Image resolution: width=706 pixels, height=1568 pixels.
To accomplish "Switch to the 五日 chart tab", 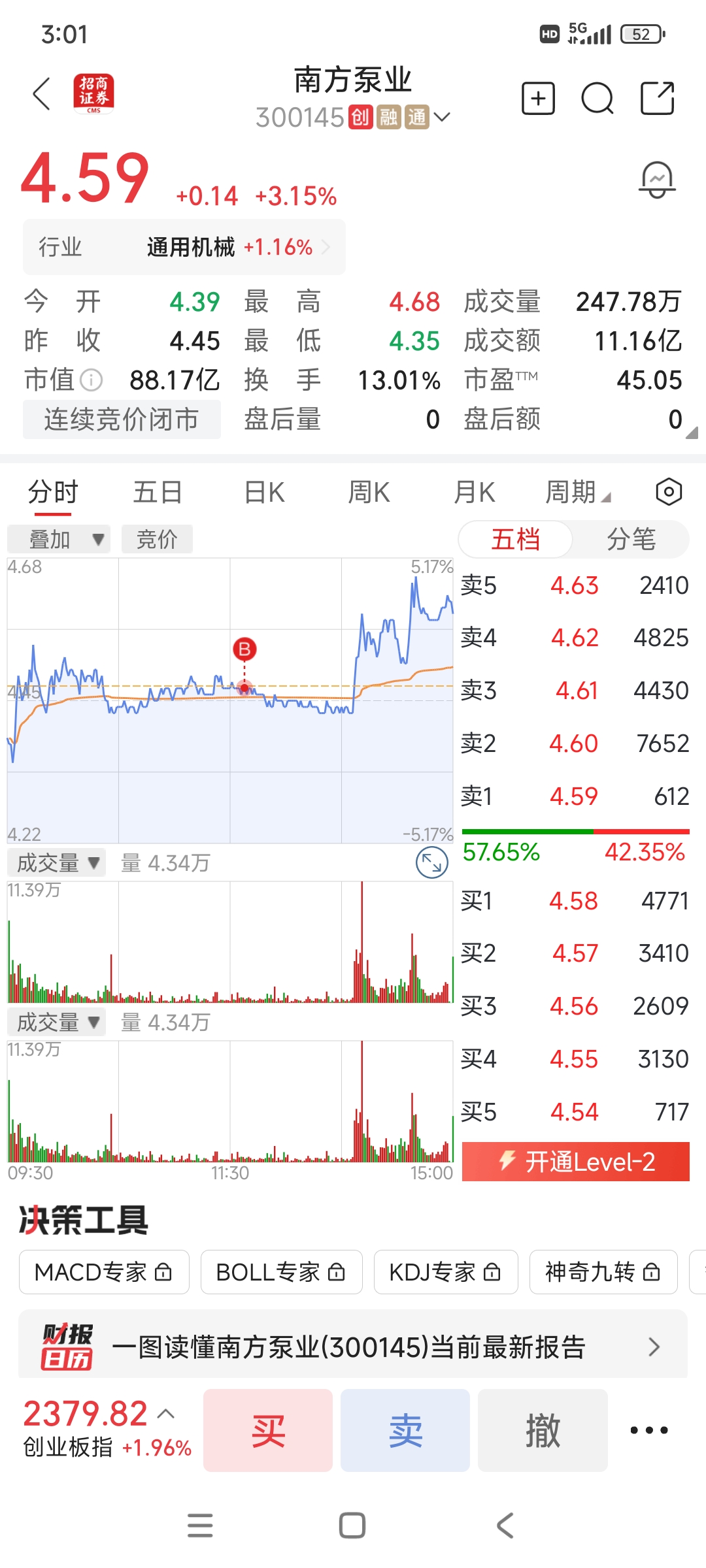I will click(158, 492).
